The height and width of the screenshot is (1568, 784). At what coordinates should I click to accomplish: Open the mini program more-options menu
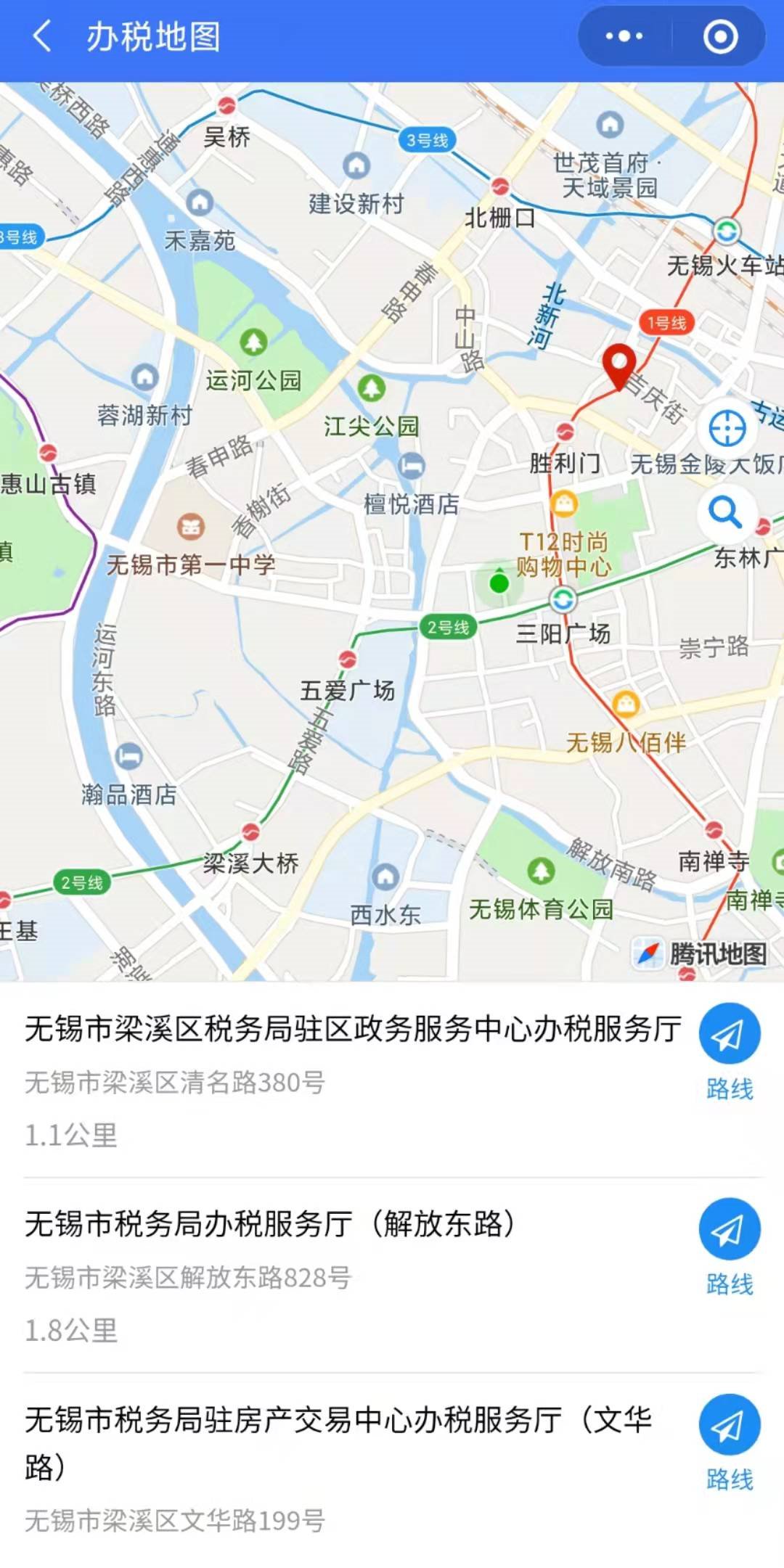coord(624,36)
